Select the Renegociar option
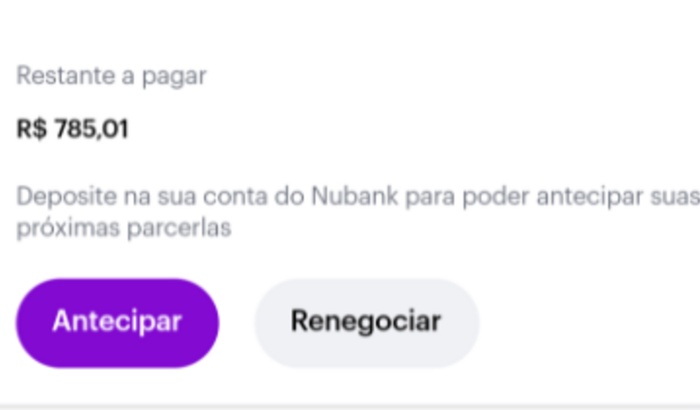700x410 pixels. [366, 322]
